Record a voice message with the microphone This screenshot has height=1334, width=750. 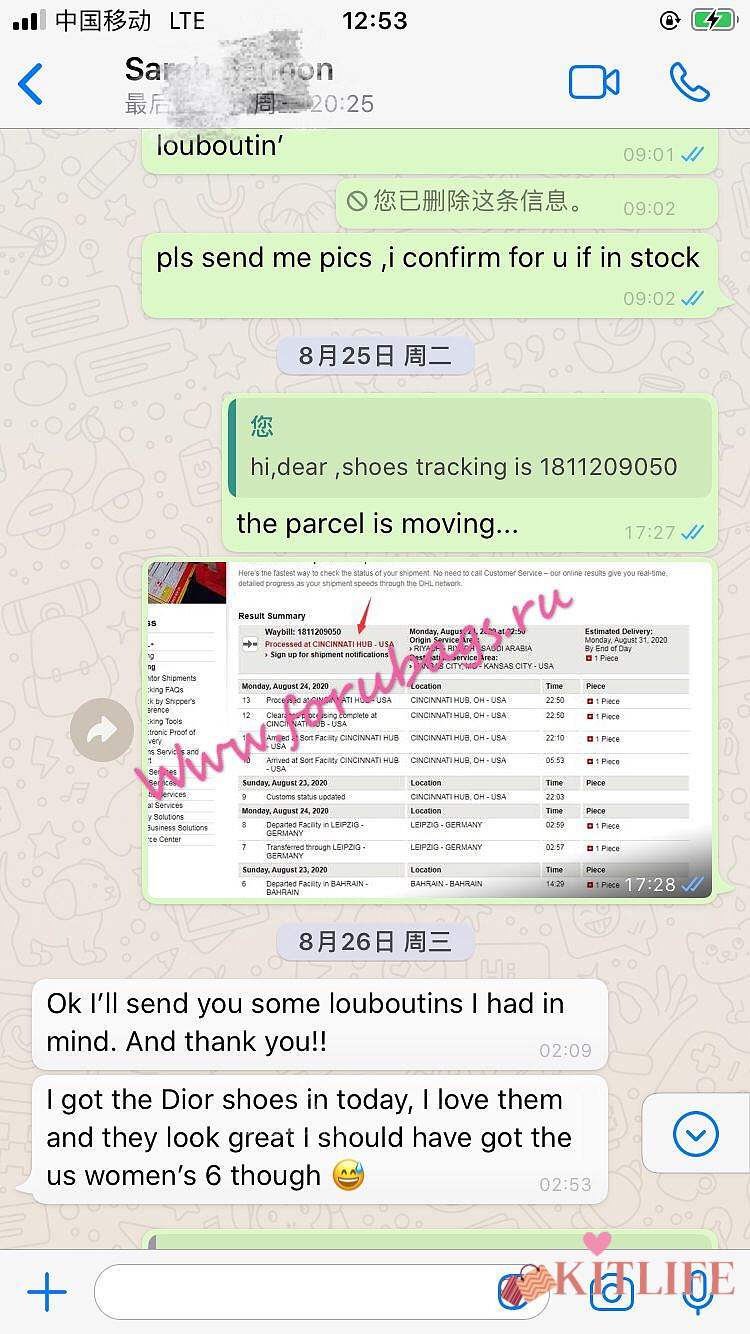click(x=697, y=1293)
